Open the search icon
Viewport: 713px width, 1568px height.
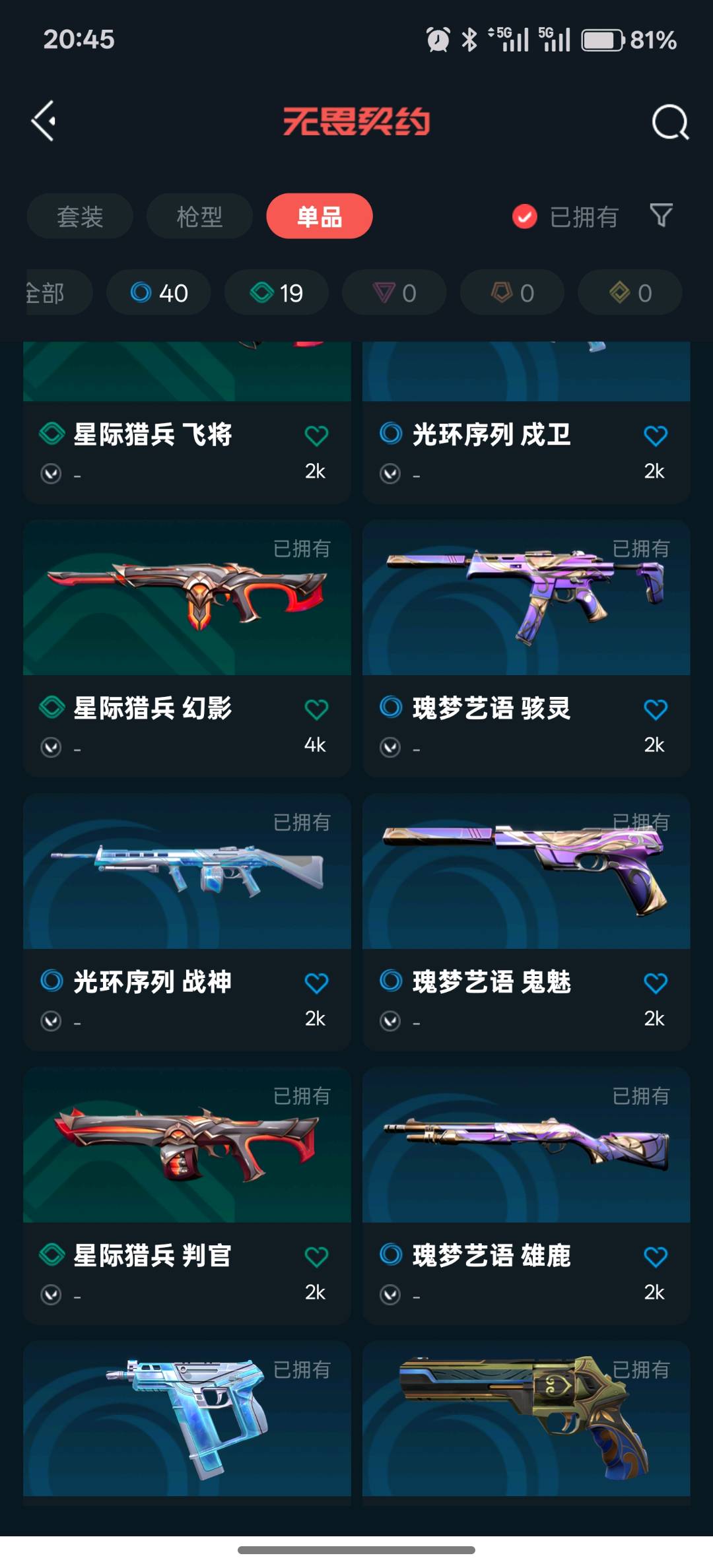pyautogui.click(x=670, y=122)
